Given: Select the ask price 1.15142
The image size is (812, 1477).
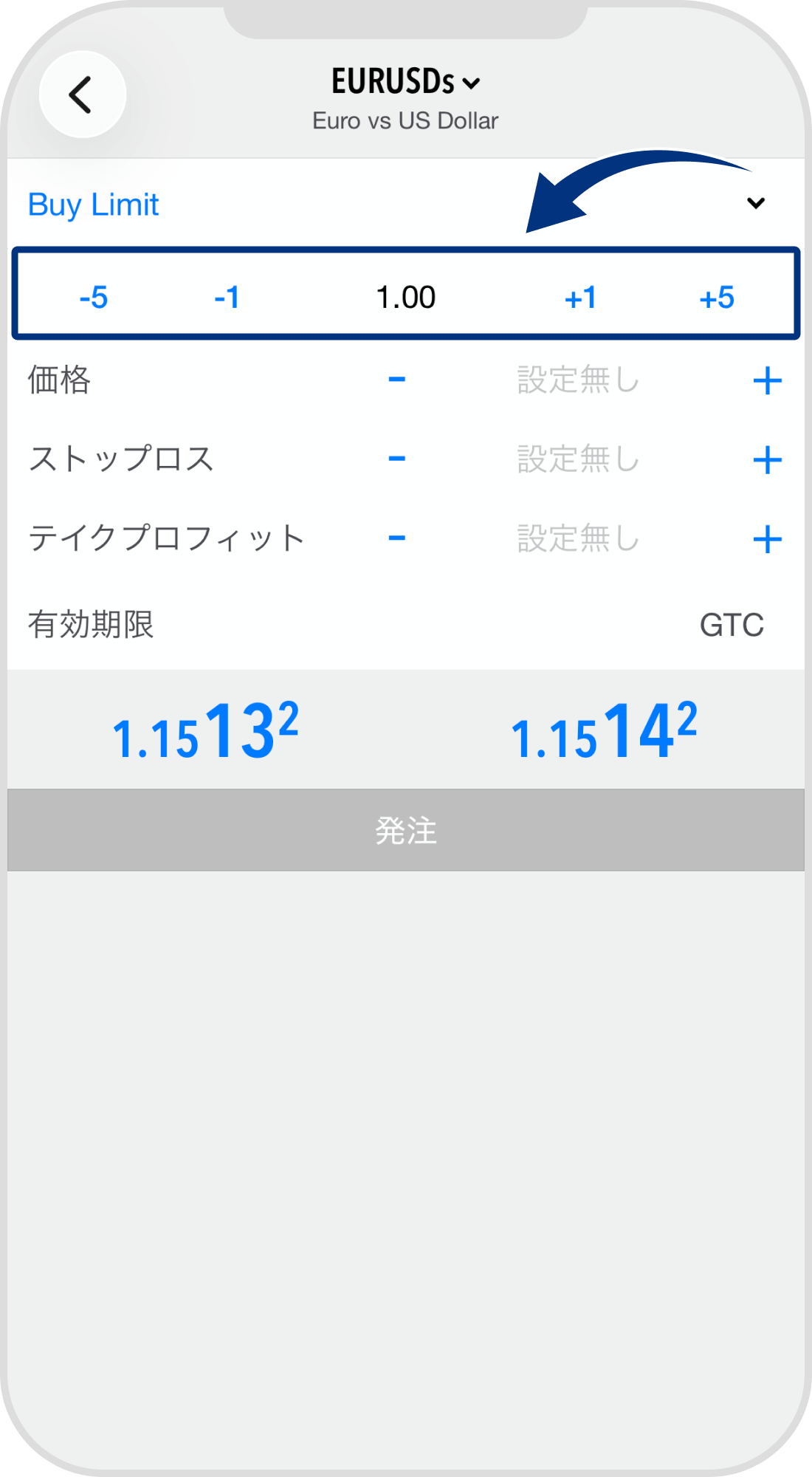Looking at the screenshot, I should [605, 731].
